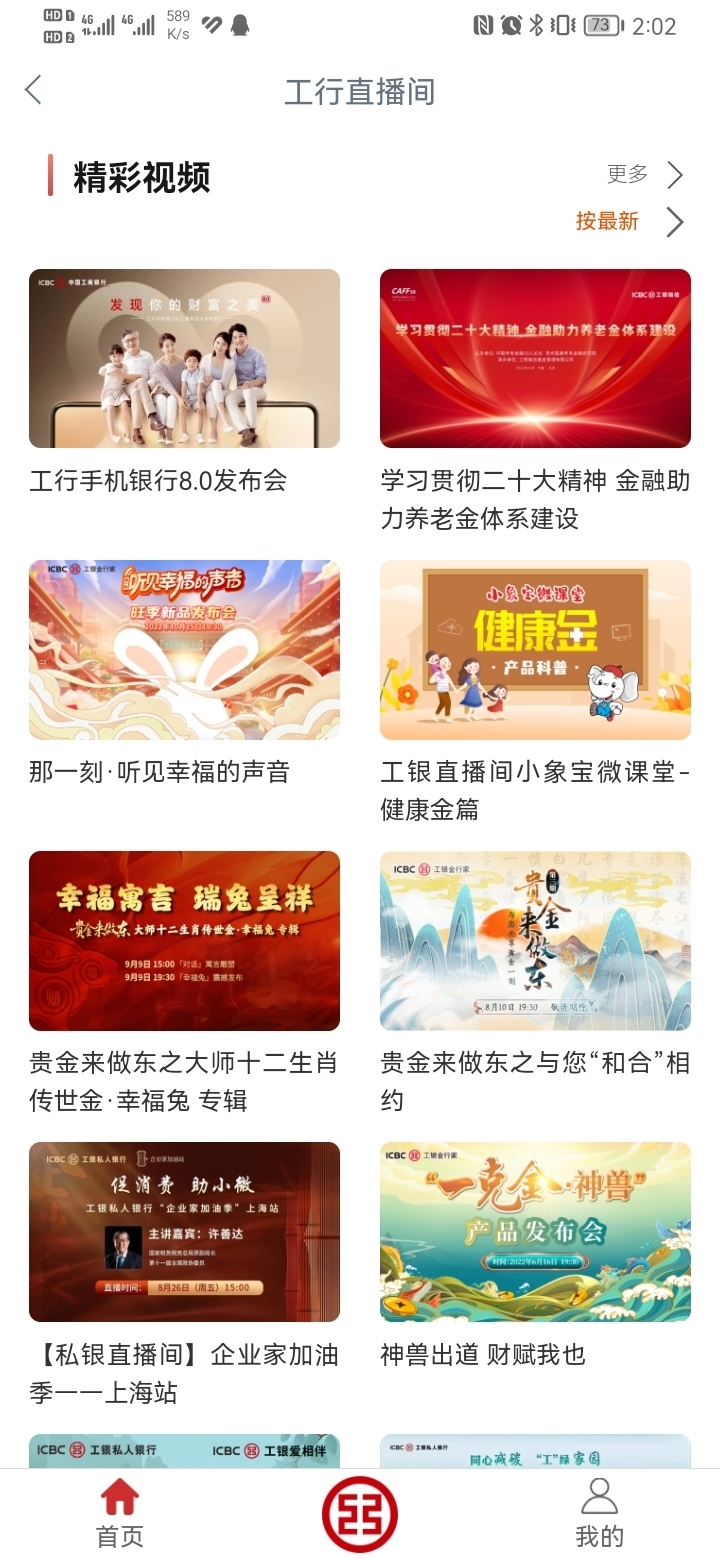Switch to the 我的 tab
The width and height of the screenshot is (720, 1560).
[x=599, y=1514]
